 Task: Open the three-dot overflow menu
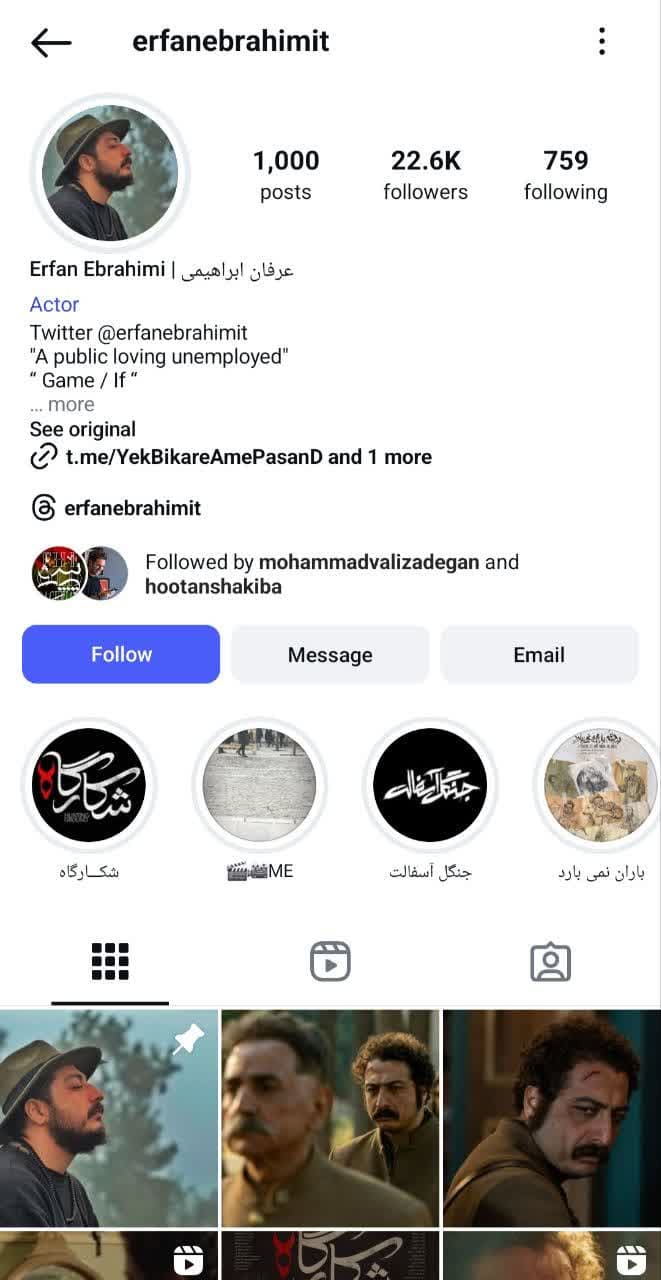pos(601,42)
